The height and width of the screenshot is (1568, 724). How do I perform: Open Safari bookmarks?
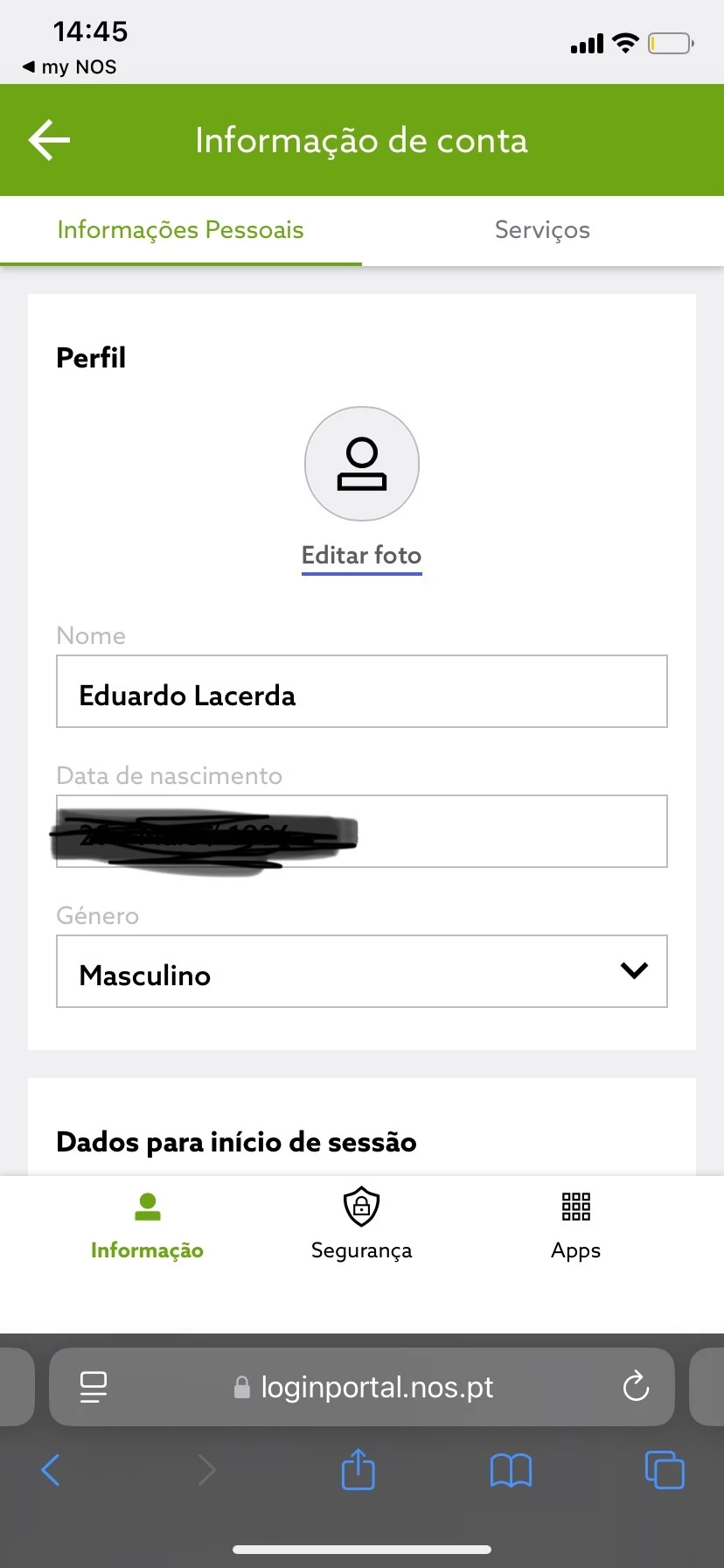511,1470
